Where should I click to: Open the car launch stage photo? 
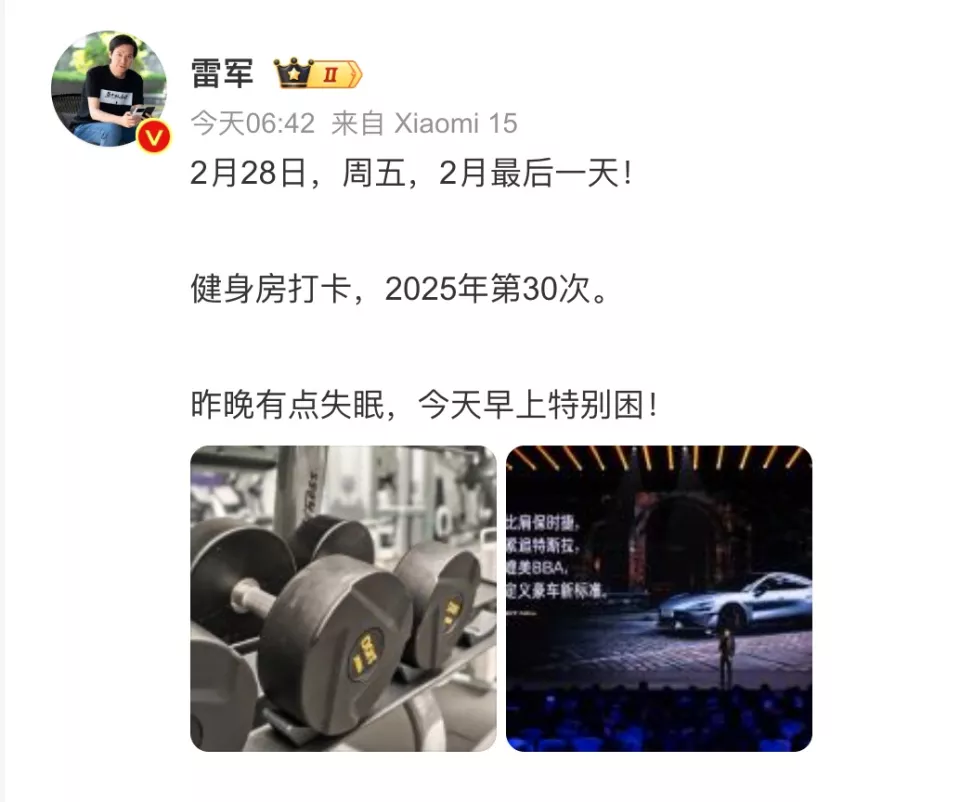click(x=658, y=598)
